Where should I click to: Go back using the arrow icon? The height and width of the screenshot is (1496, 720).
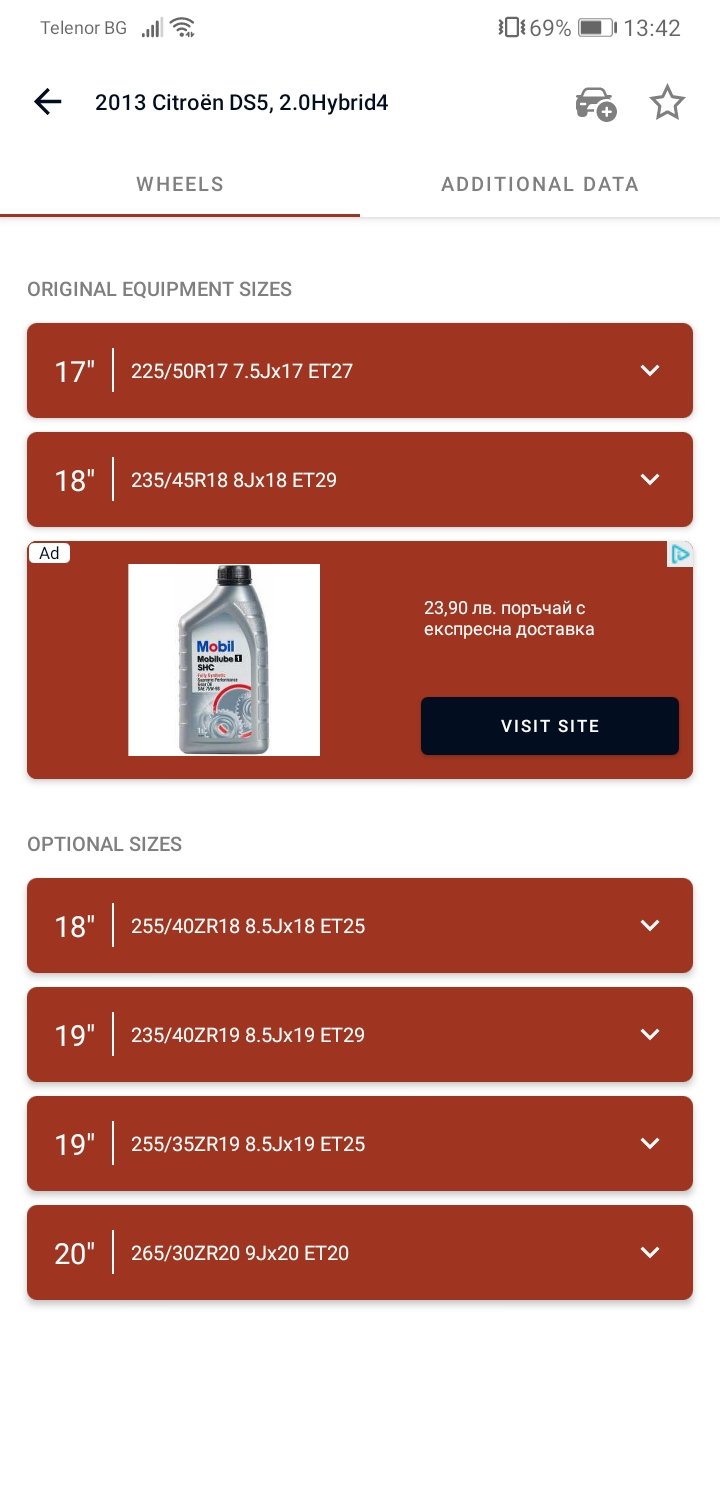48,102
